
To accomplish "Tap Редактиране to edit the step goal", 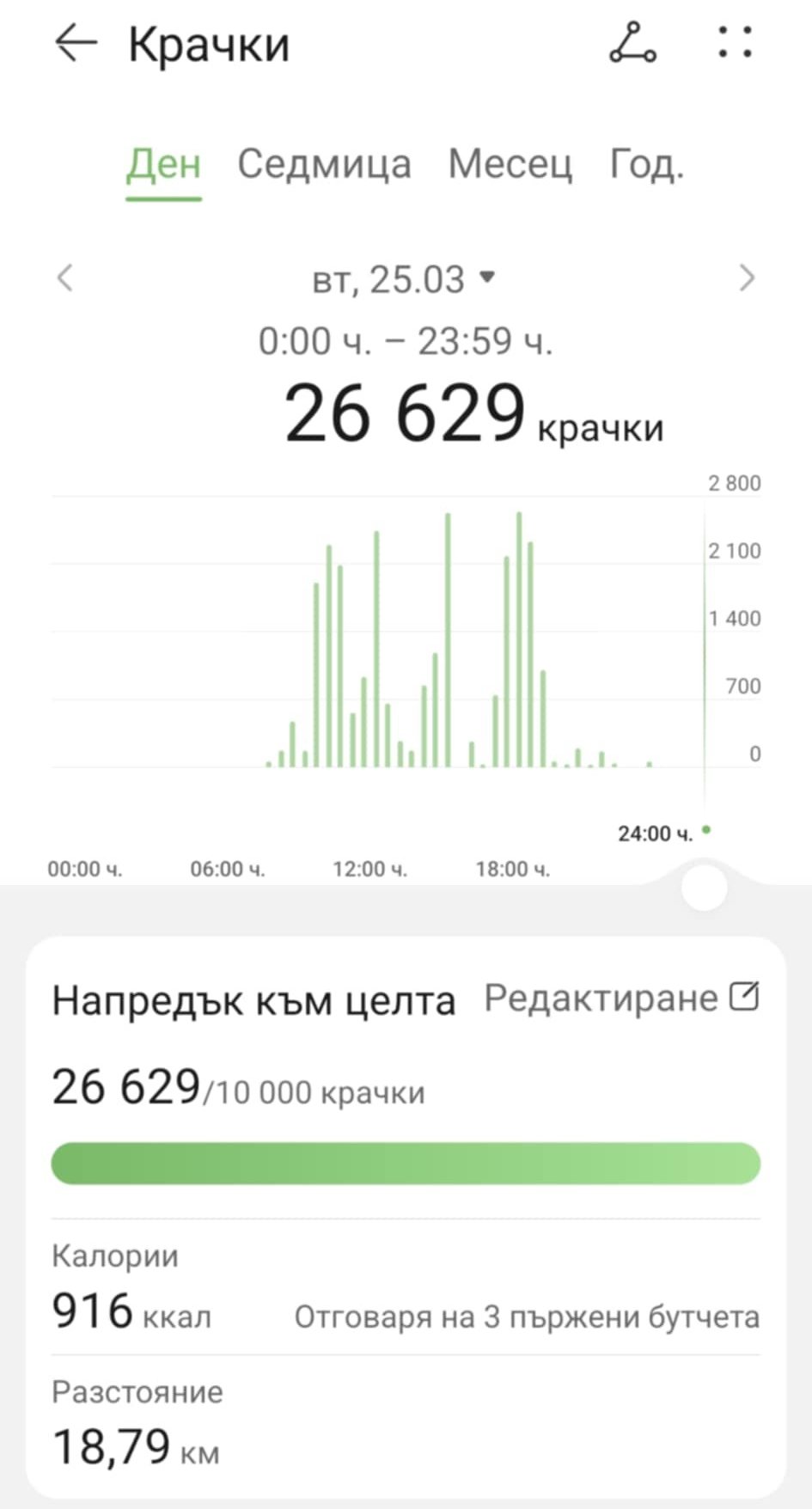I will click(621, 998).
